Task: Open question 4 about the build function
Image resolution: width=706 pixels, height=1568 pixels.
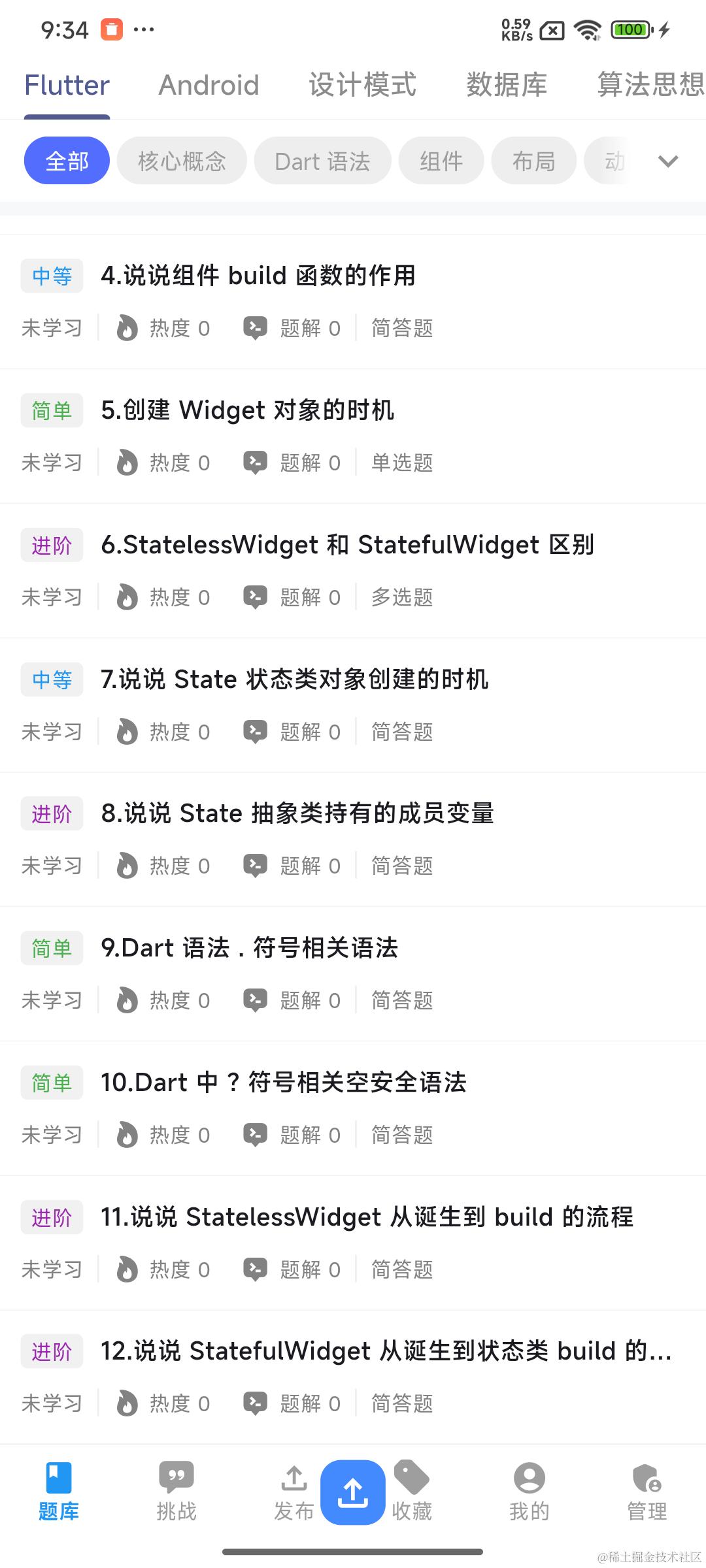Action: coord(258,276)
